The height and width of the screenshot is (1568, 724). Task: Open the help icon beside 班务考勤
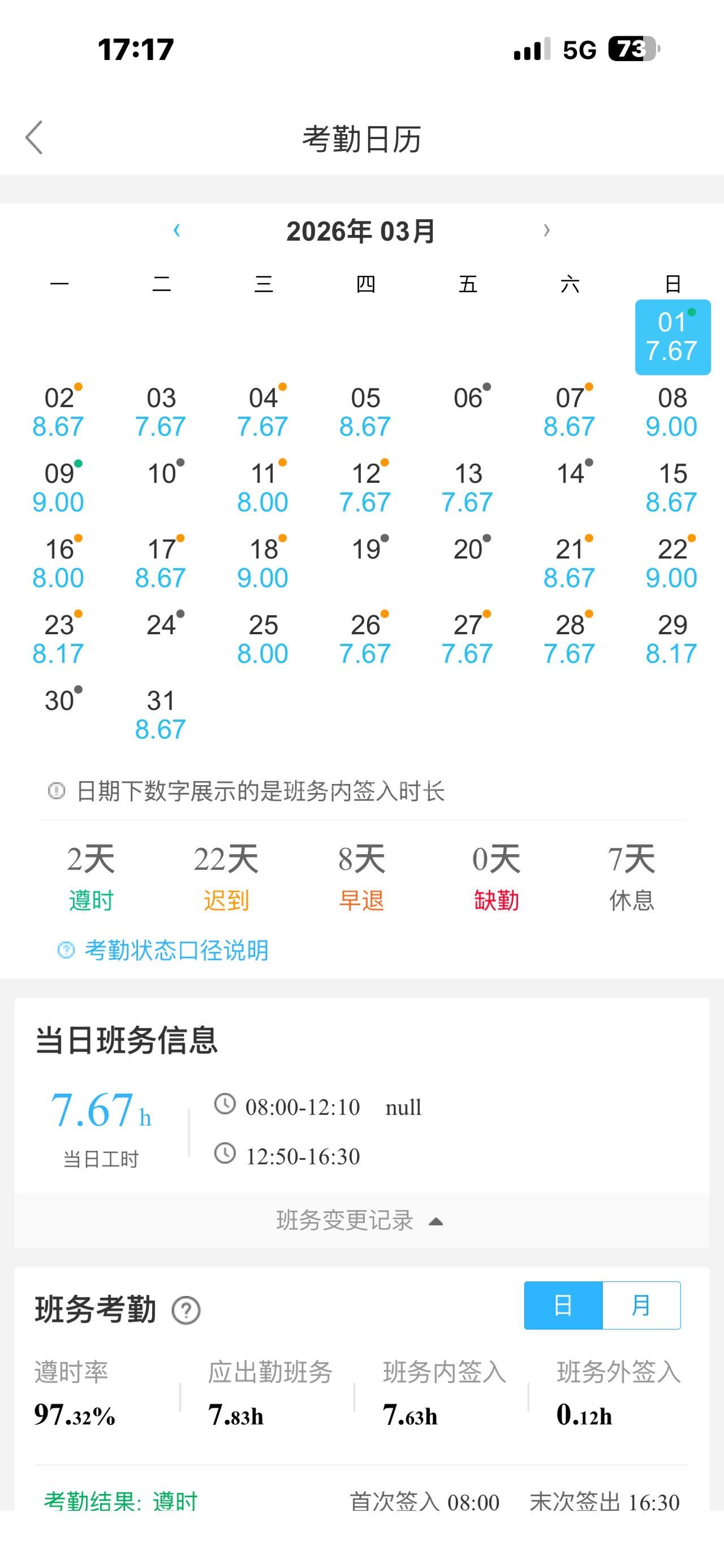(186, 1310)
